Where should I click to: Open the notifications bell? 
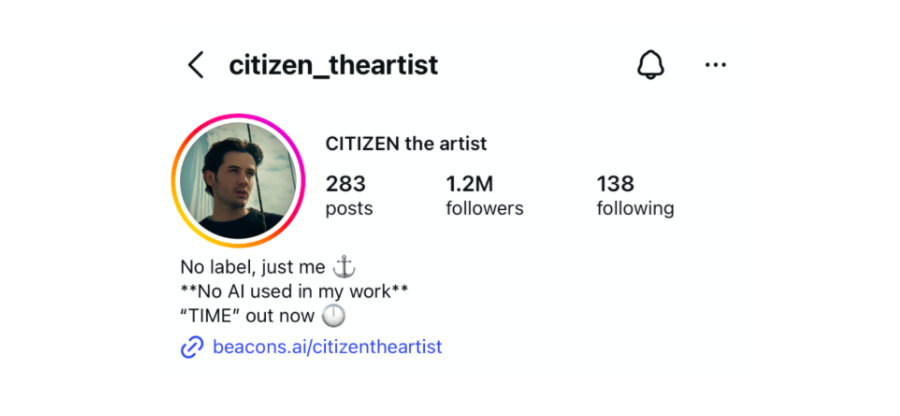click(650, 66)
